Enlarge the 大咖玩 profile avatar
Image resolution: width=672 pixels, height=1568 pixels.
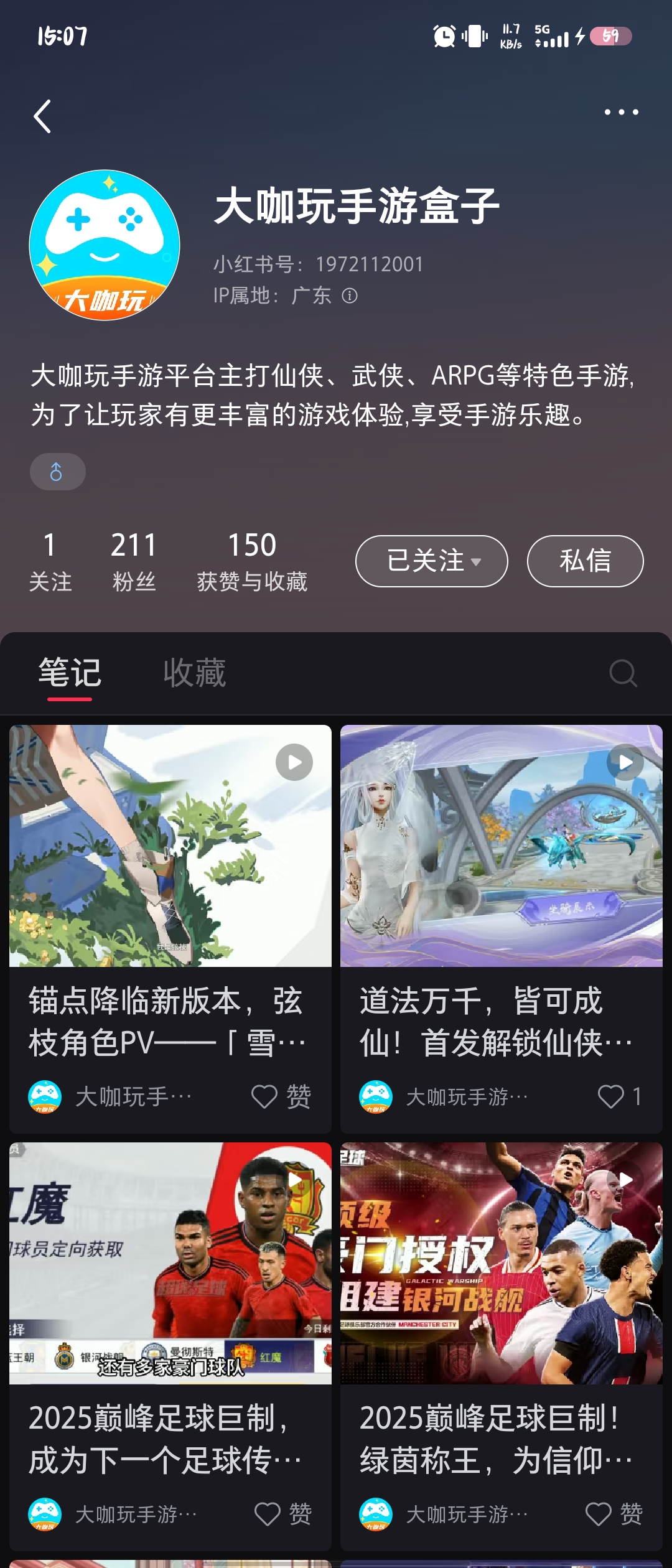click(105, 245)
